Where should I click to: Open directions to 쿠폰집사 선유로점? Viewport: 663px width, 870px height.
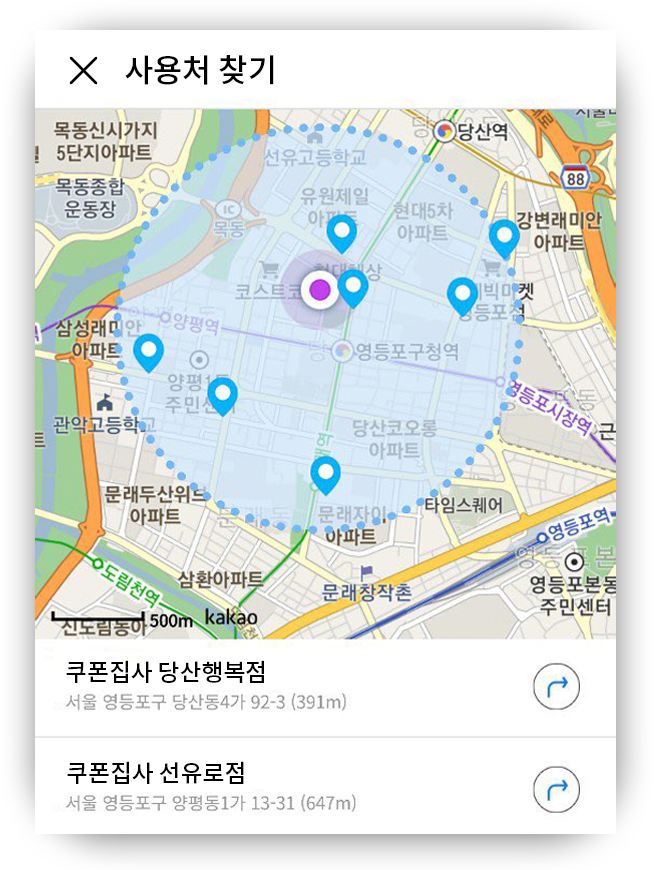pos(557,789)
